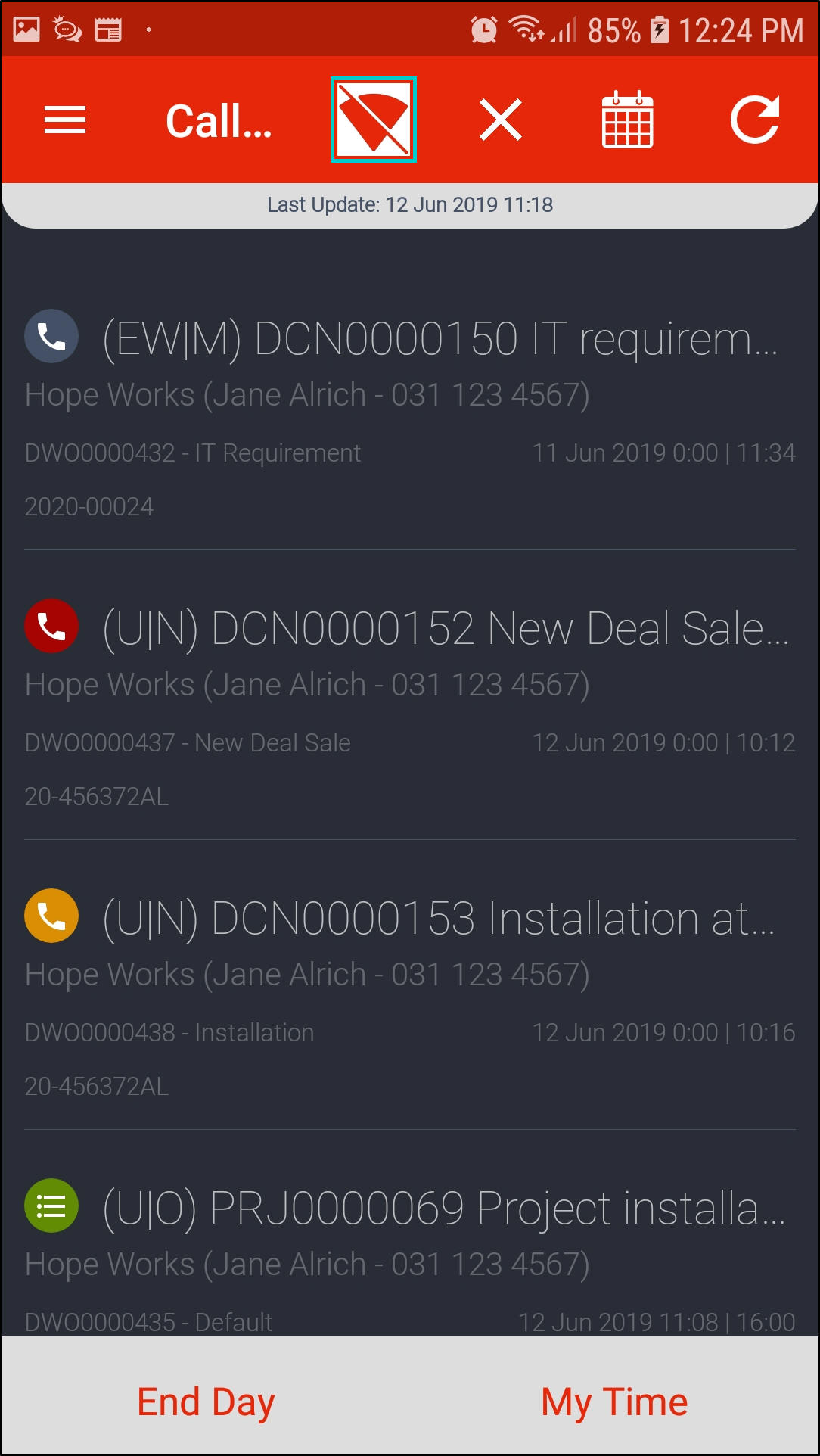
Task: Open call DCN0000152 New Deal Sale
Action: 445,629
